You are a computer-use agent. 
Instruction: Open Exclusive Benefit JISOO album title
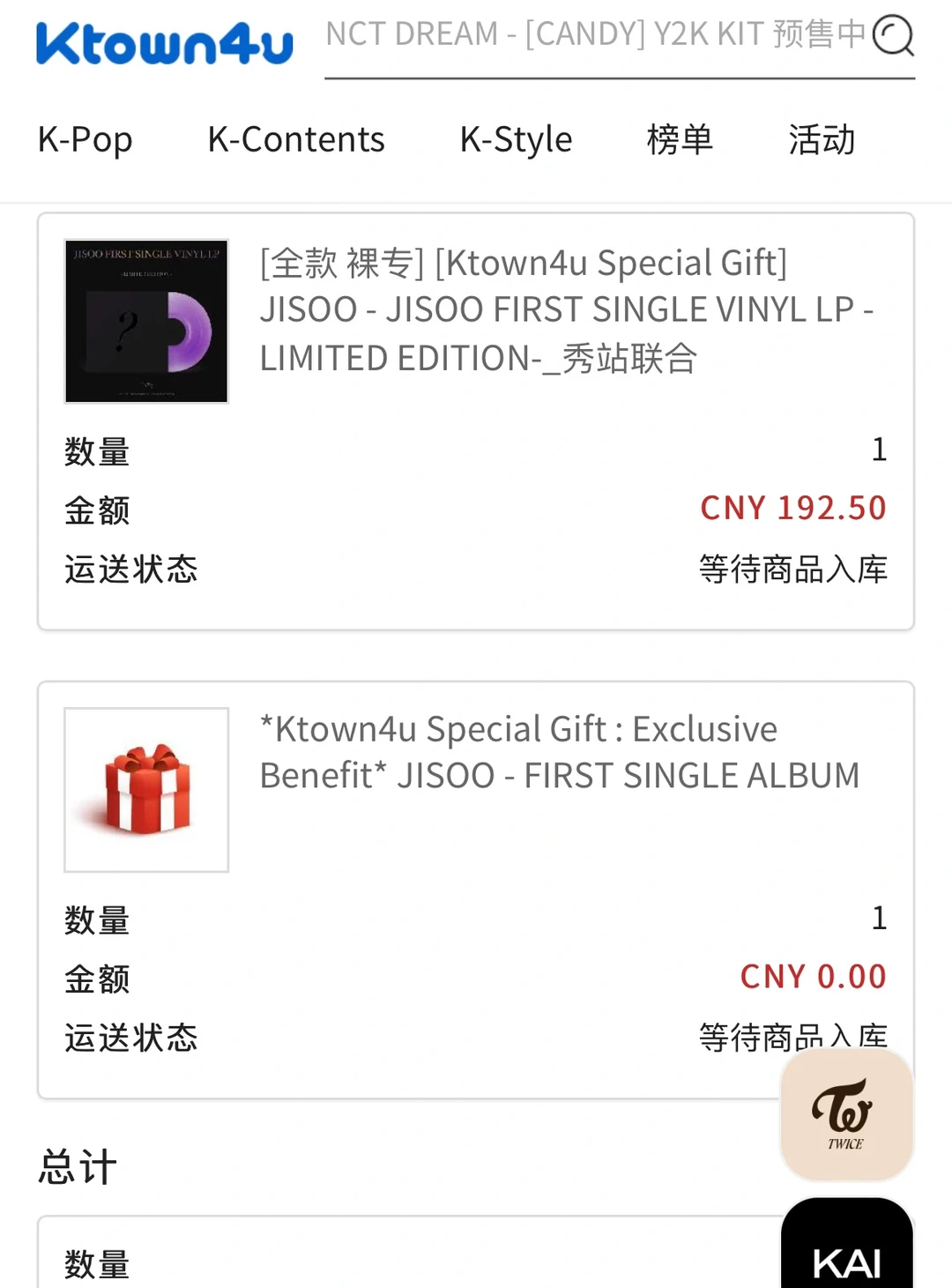tap(559, 753)
